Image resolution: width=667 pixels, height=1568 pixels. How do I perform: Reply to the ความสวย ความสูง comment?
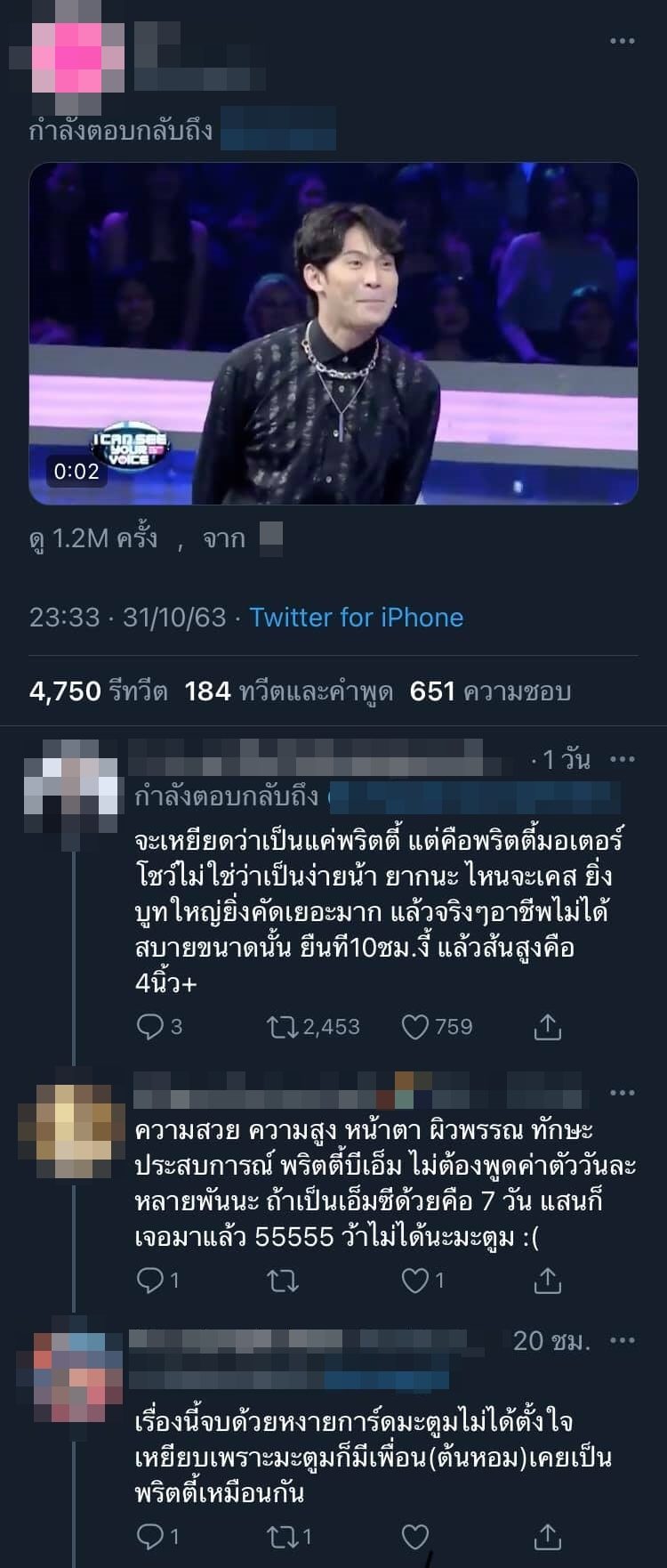click(157, 1281)
